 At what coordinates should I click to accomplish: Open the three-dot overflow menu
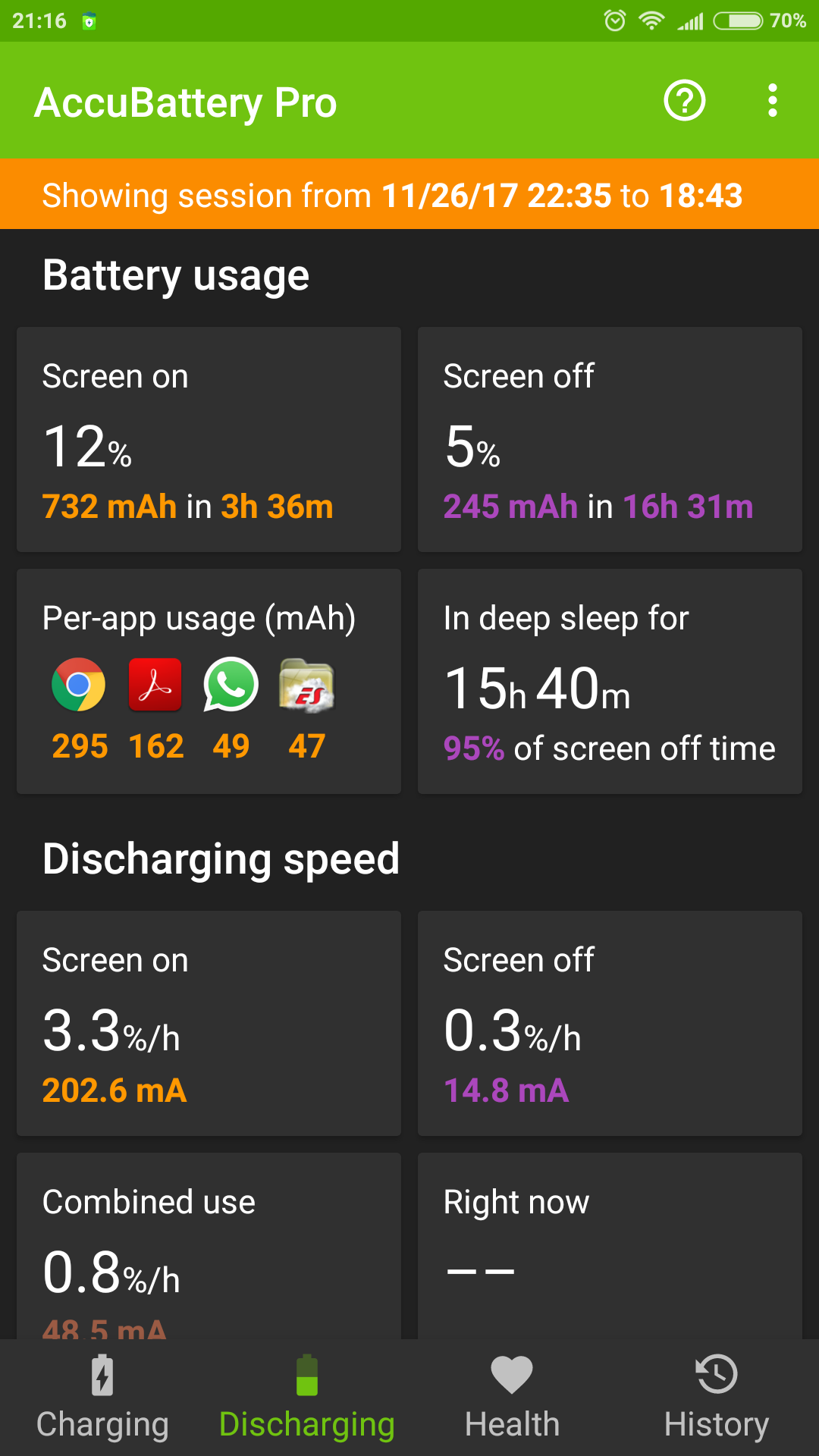772,101
